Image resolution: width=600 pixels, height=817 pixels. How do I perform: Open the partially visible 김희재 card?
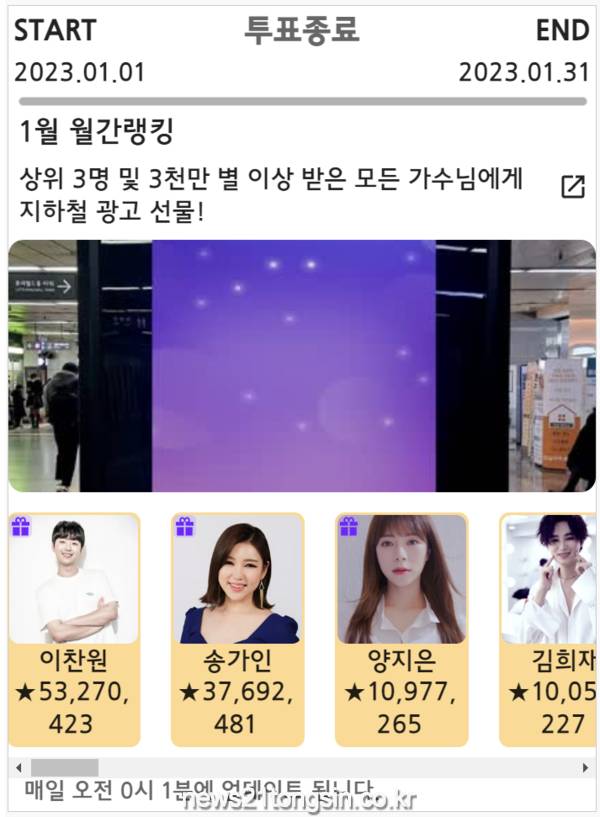coord(548,629)
